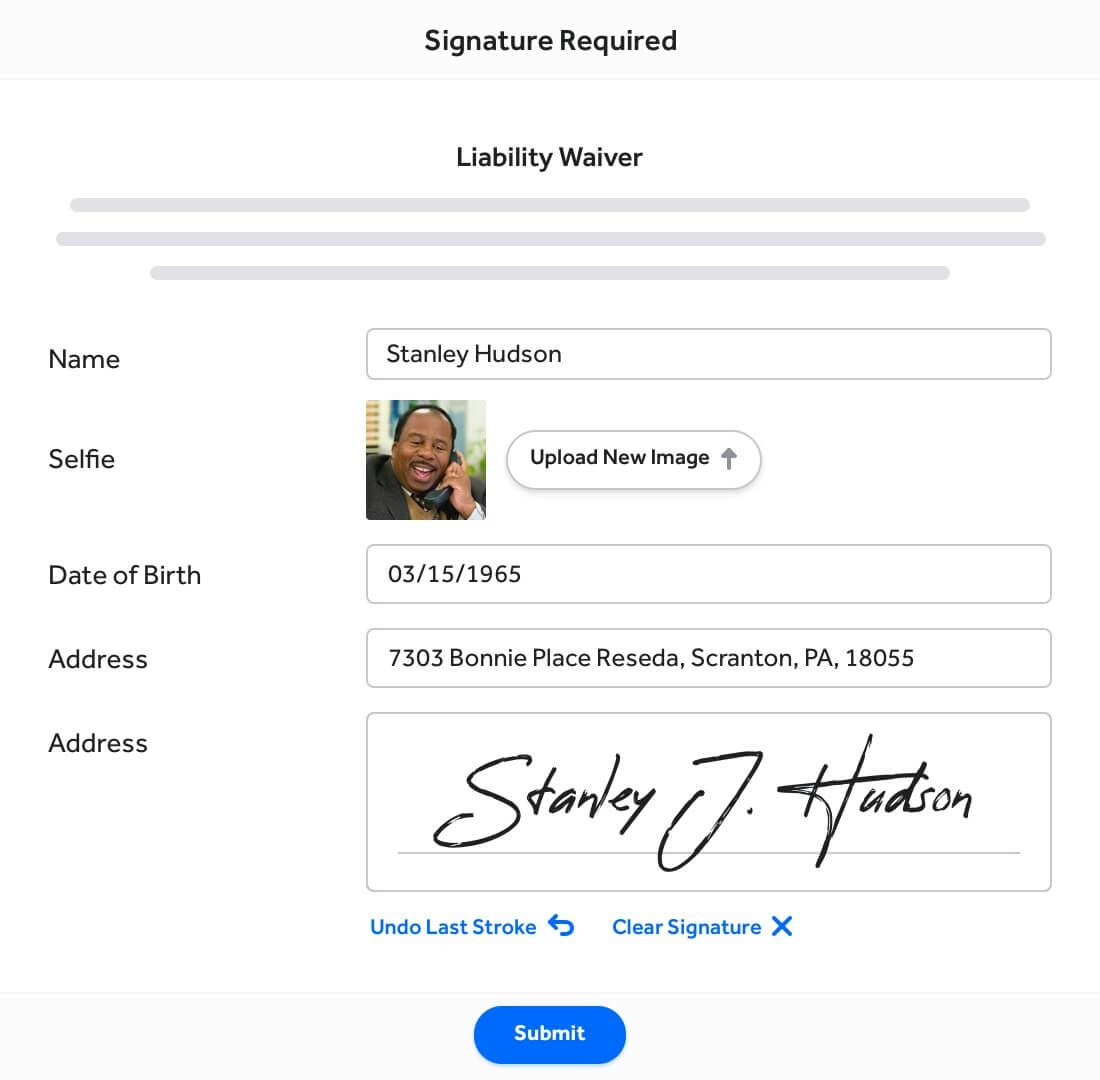
Task: Undo Last Stroke of signature
Action: tap(471, 927)
